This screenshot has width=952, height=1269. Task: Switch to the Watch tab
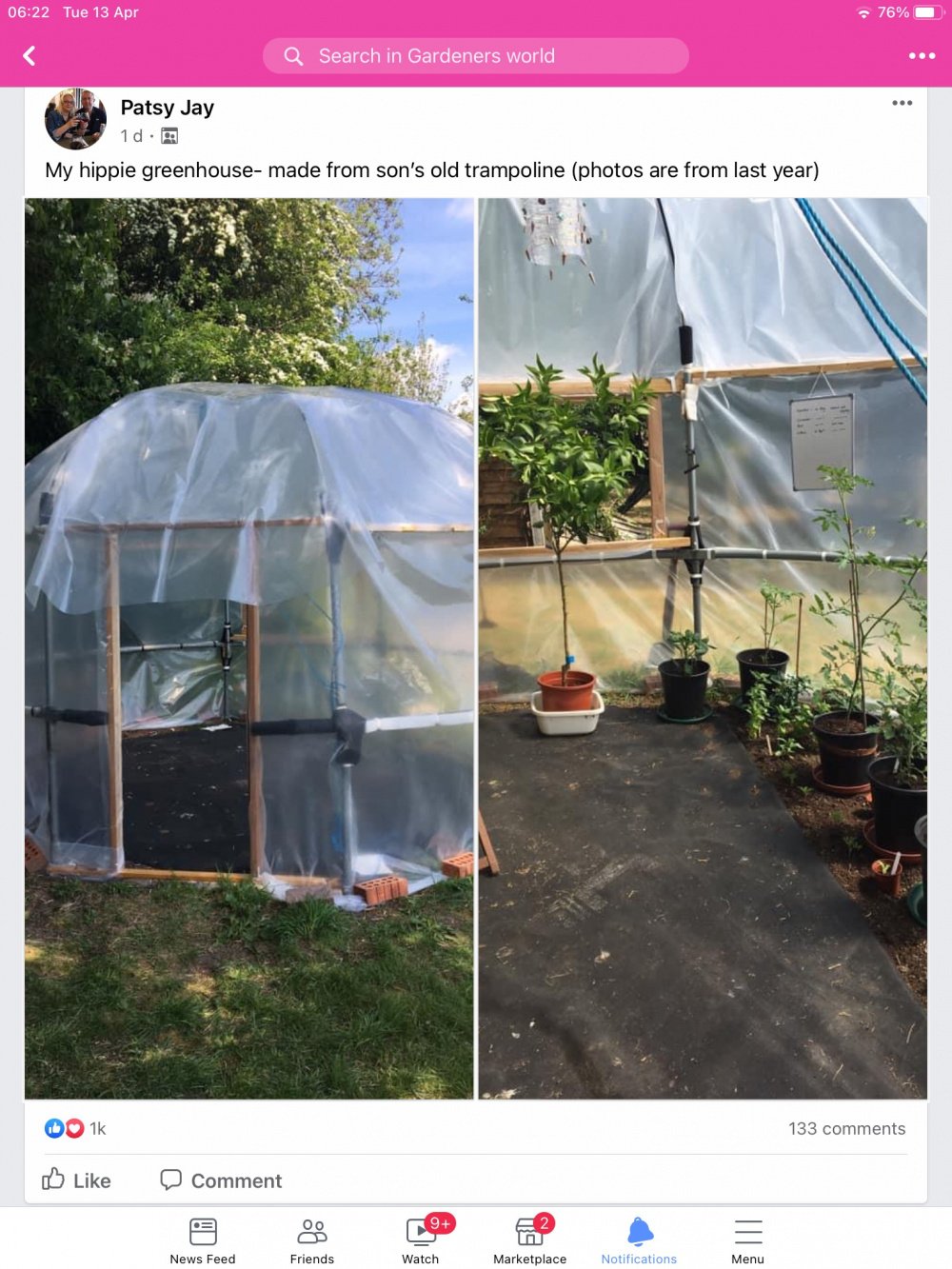tap(421, 1240)
